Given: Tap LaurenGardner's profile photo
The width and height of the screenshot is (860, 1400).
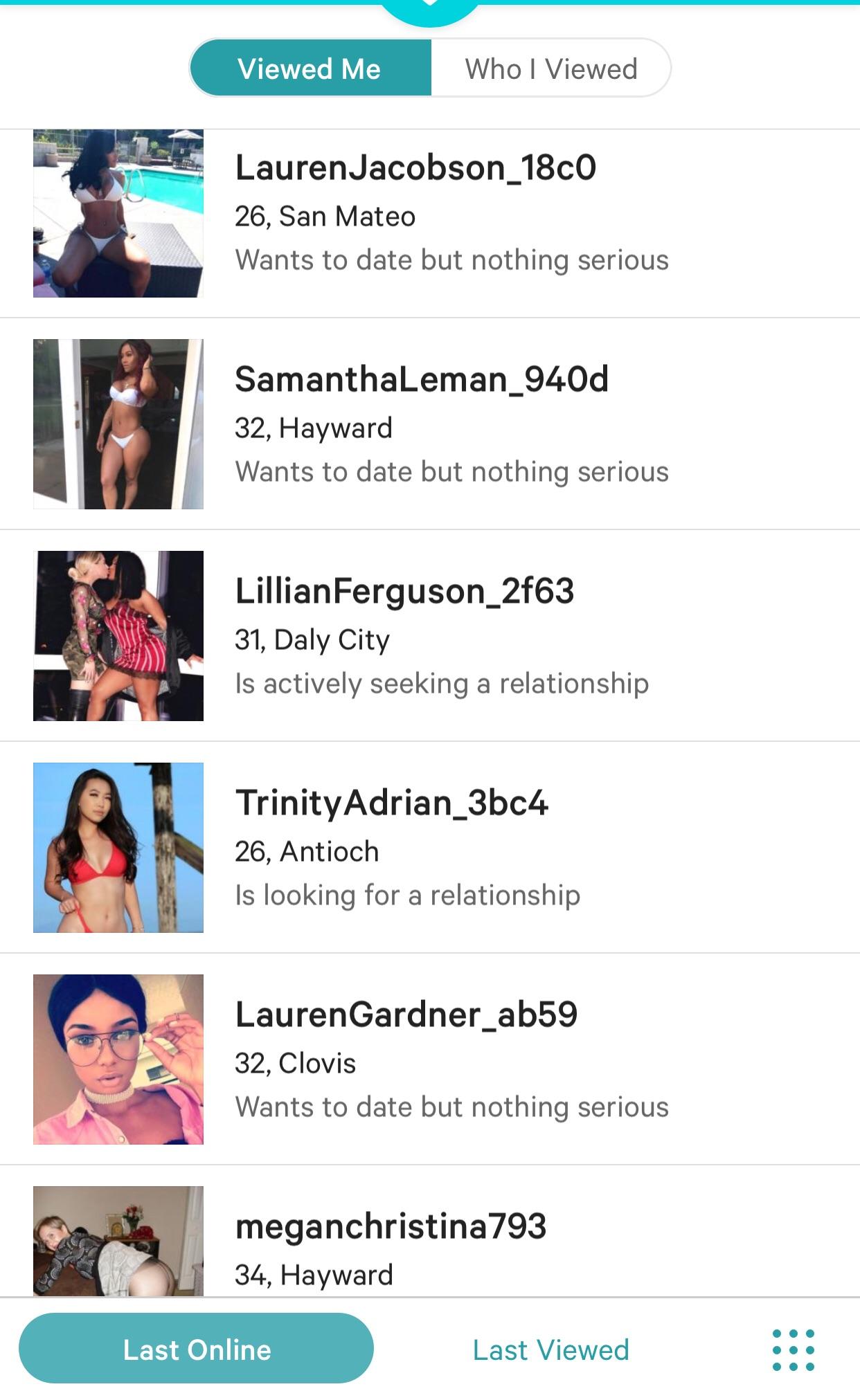Looking at the screenshot, I should pyautogui.click(x=118, y=1057).
